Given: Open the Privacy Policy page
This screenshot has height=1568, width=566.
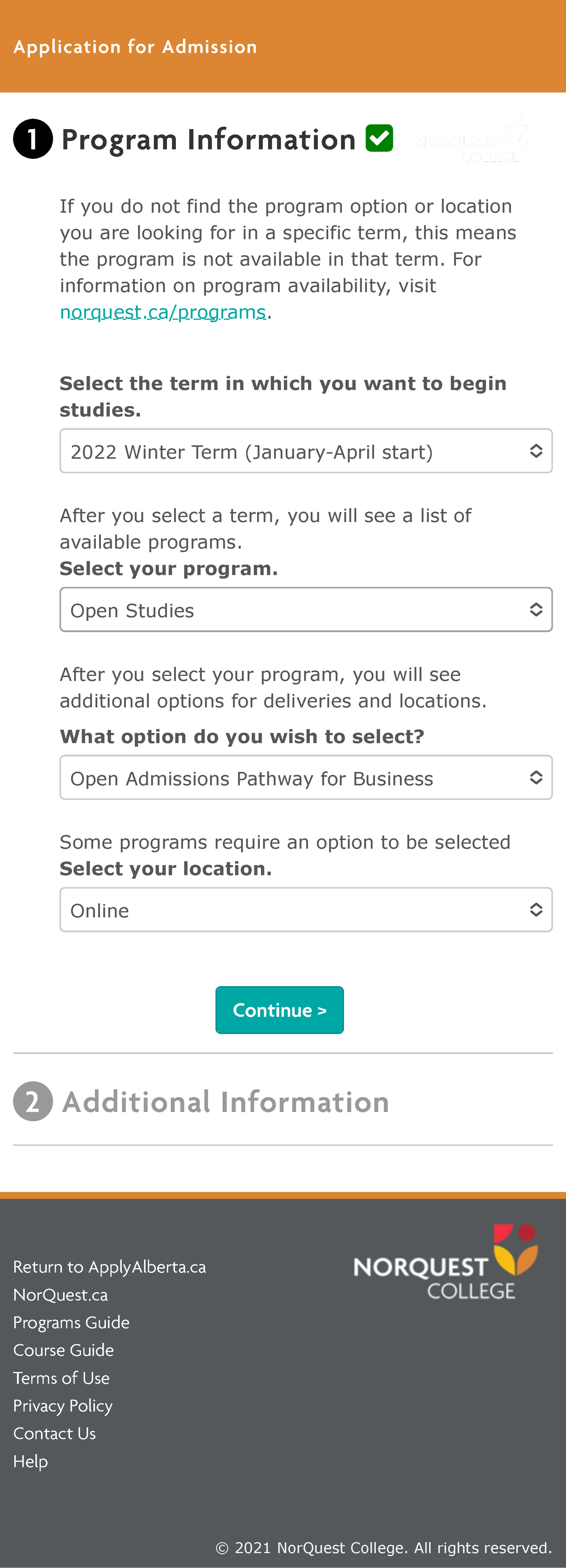Looking at the screenshot, I should coord(63,1405).
